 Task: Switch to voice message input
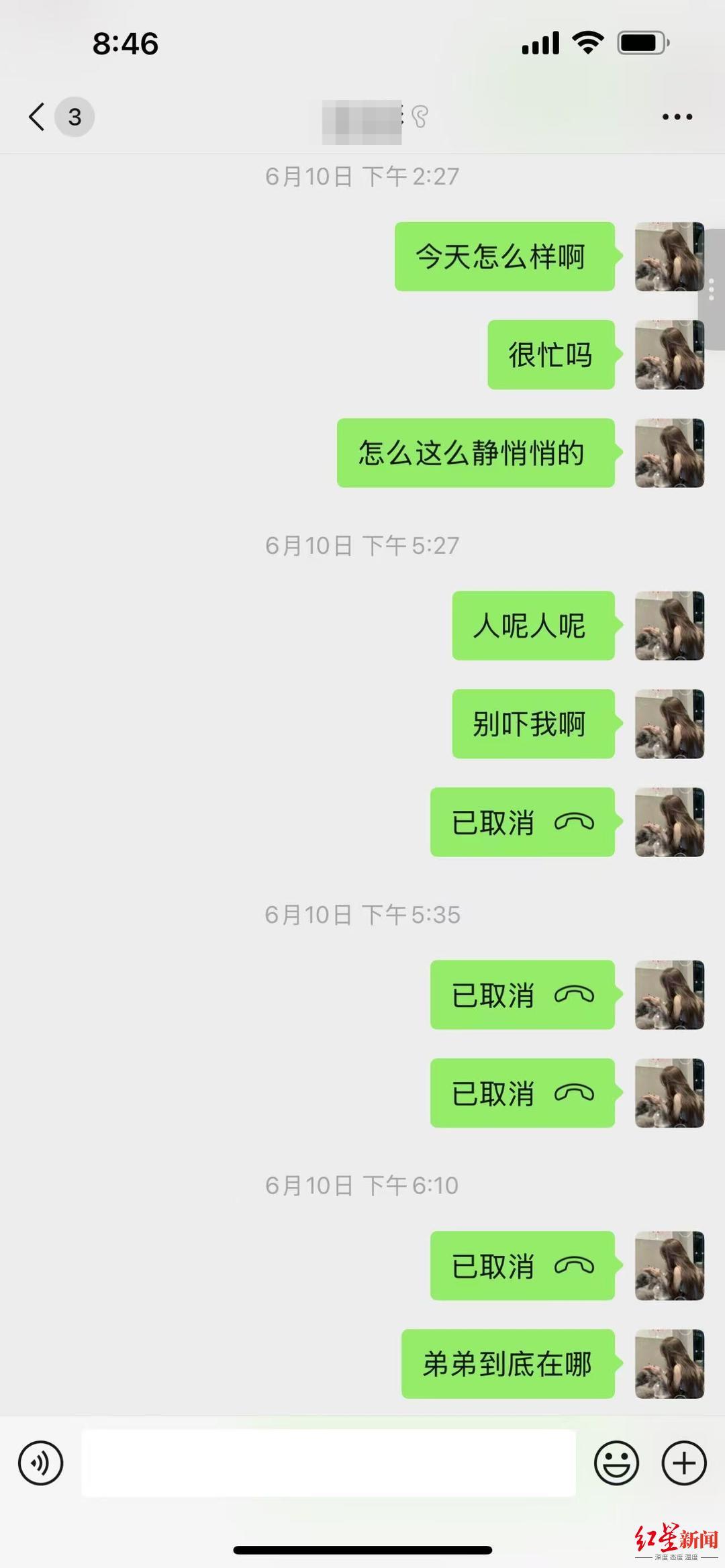tap(41, 1463)
